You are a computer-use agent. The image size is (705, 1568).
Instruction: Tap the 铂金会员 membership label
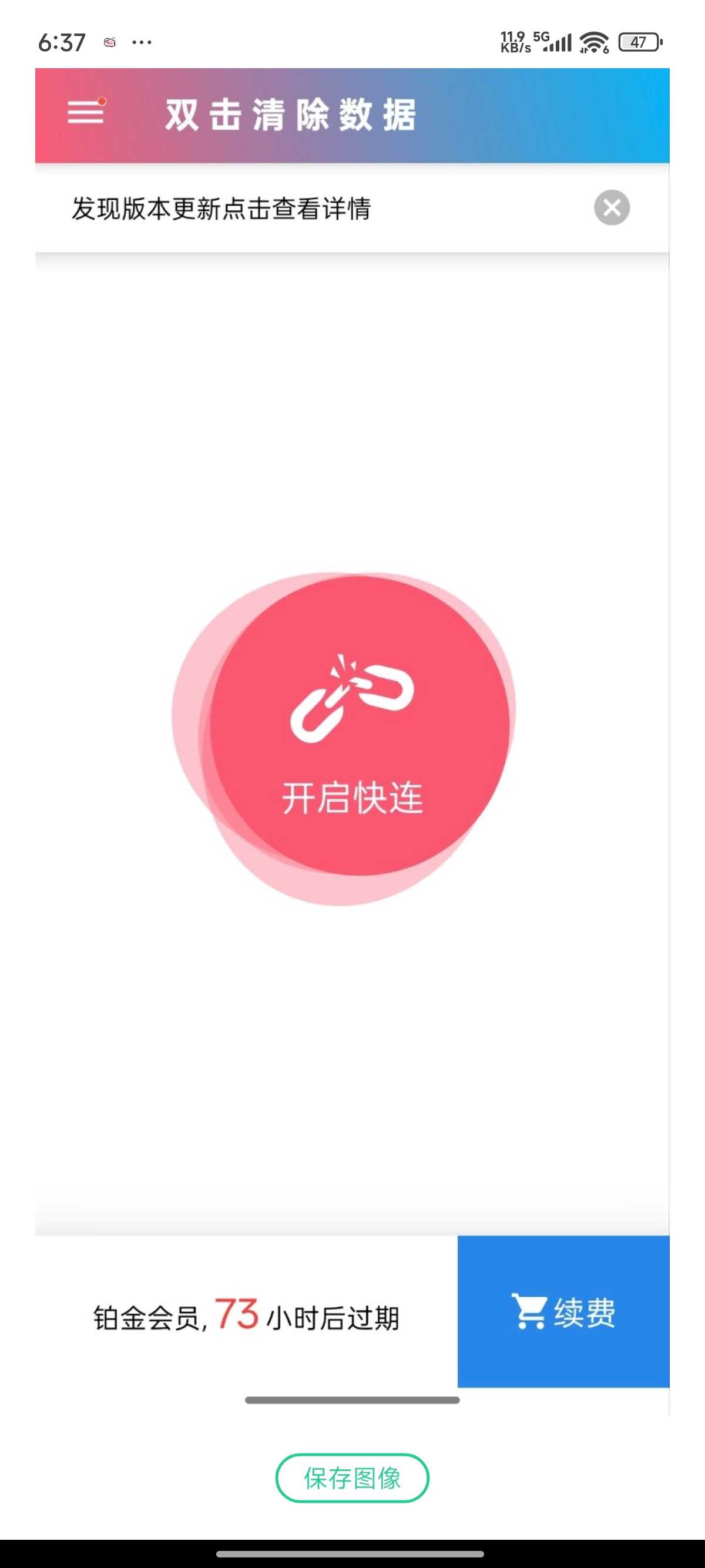(x=150, y=1317)
